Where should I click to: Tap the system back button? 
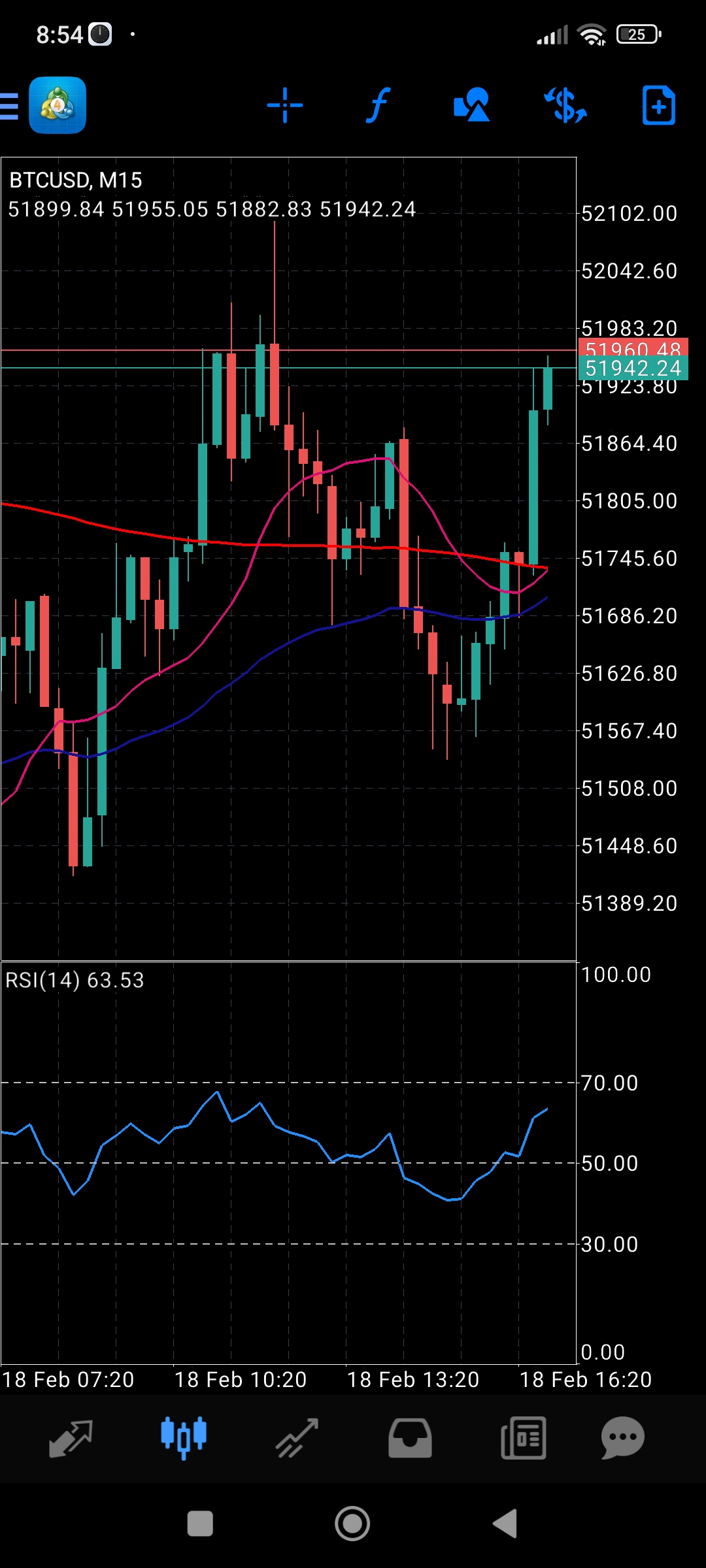click(505, 1524)
